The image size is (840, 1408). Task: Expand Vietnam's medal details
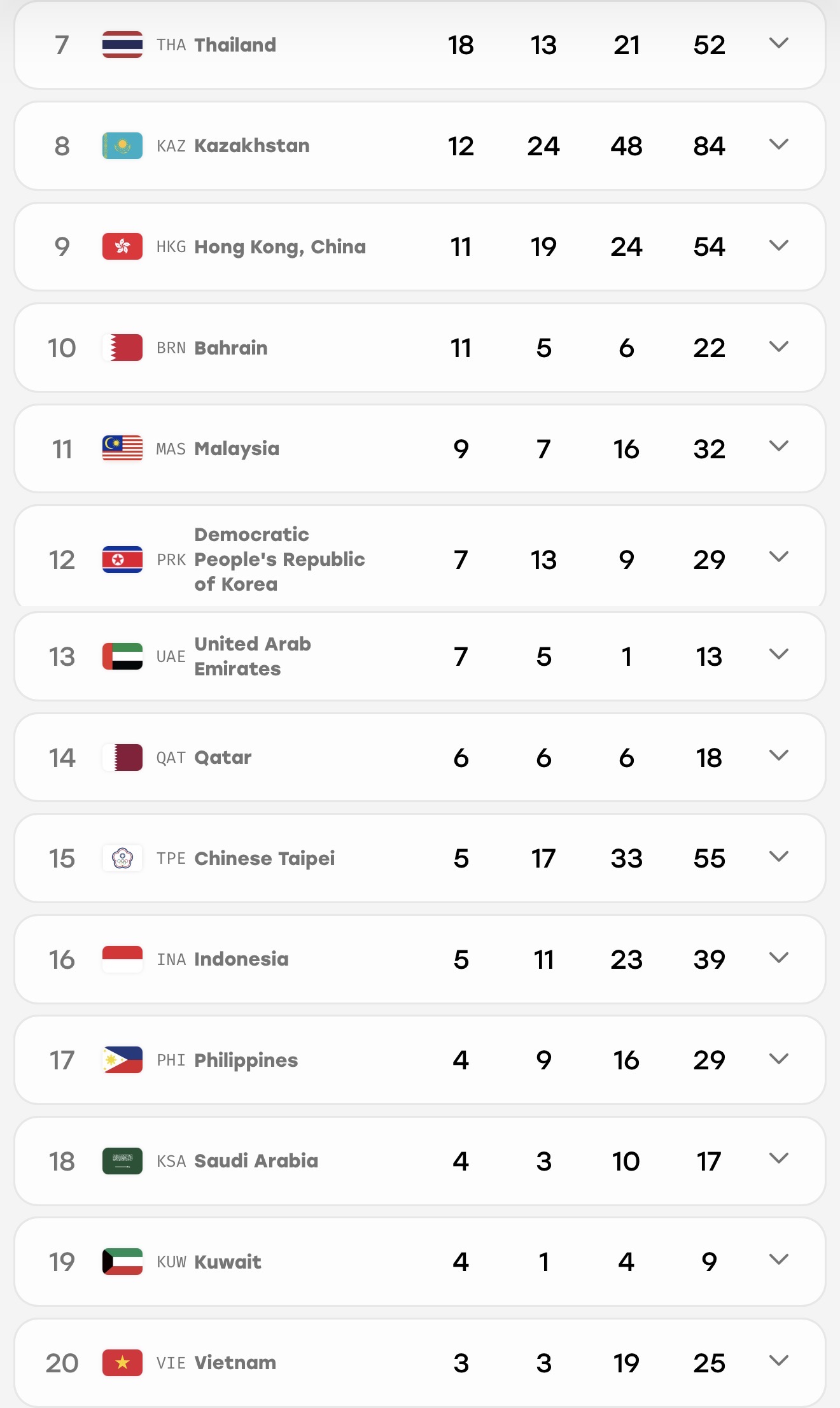pos(778,1361)
